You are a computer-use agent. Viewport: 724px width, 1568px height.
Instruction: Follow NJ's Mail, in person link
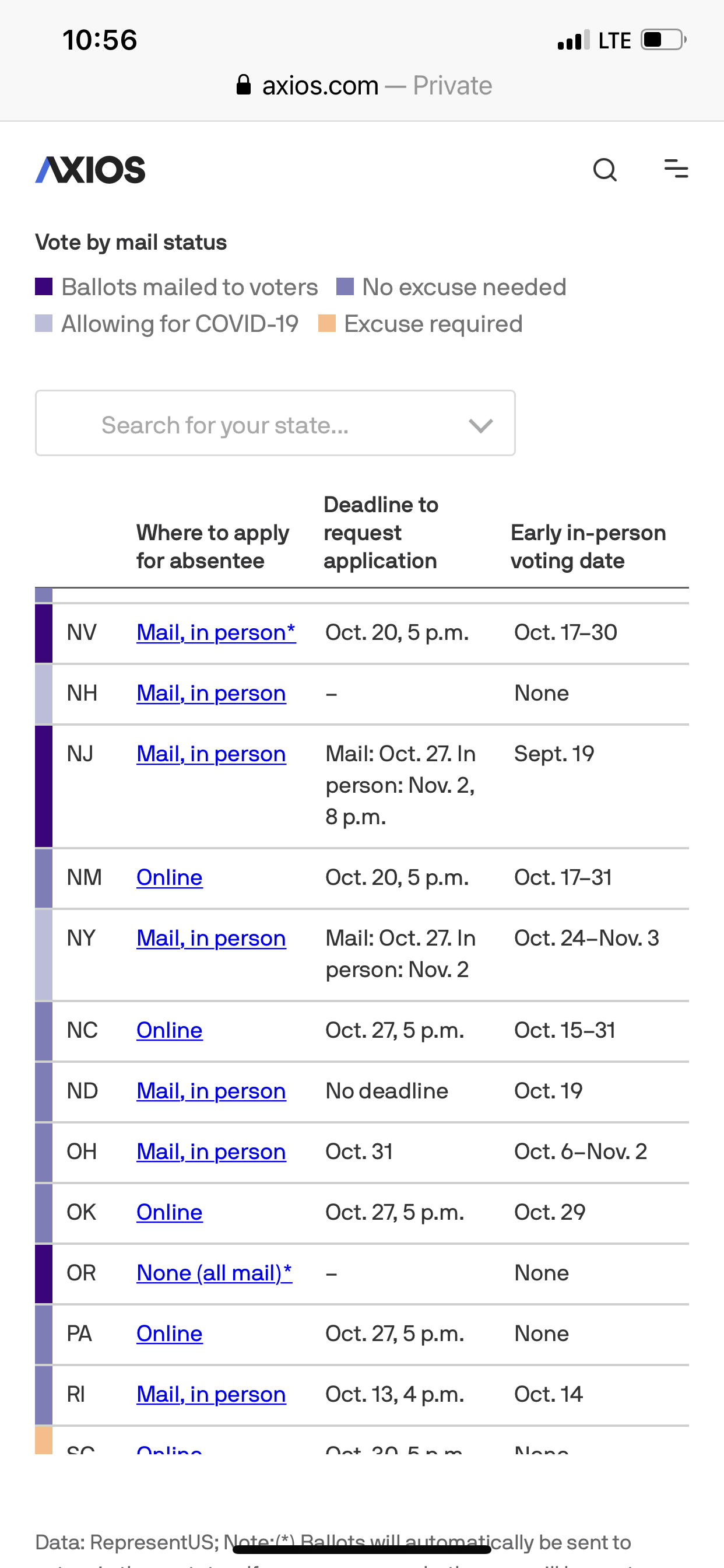211,754
